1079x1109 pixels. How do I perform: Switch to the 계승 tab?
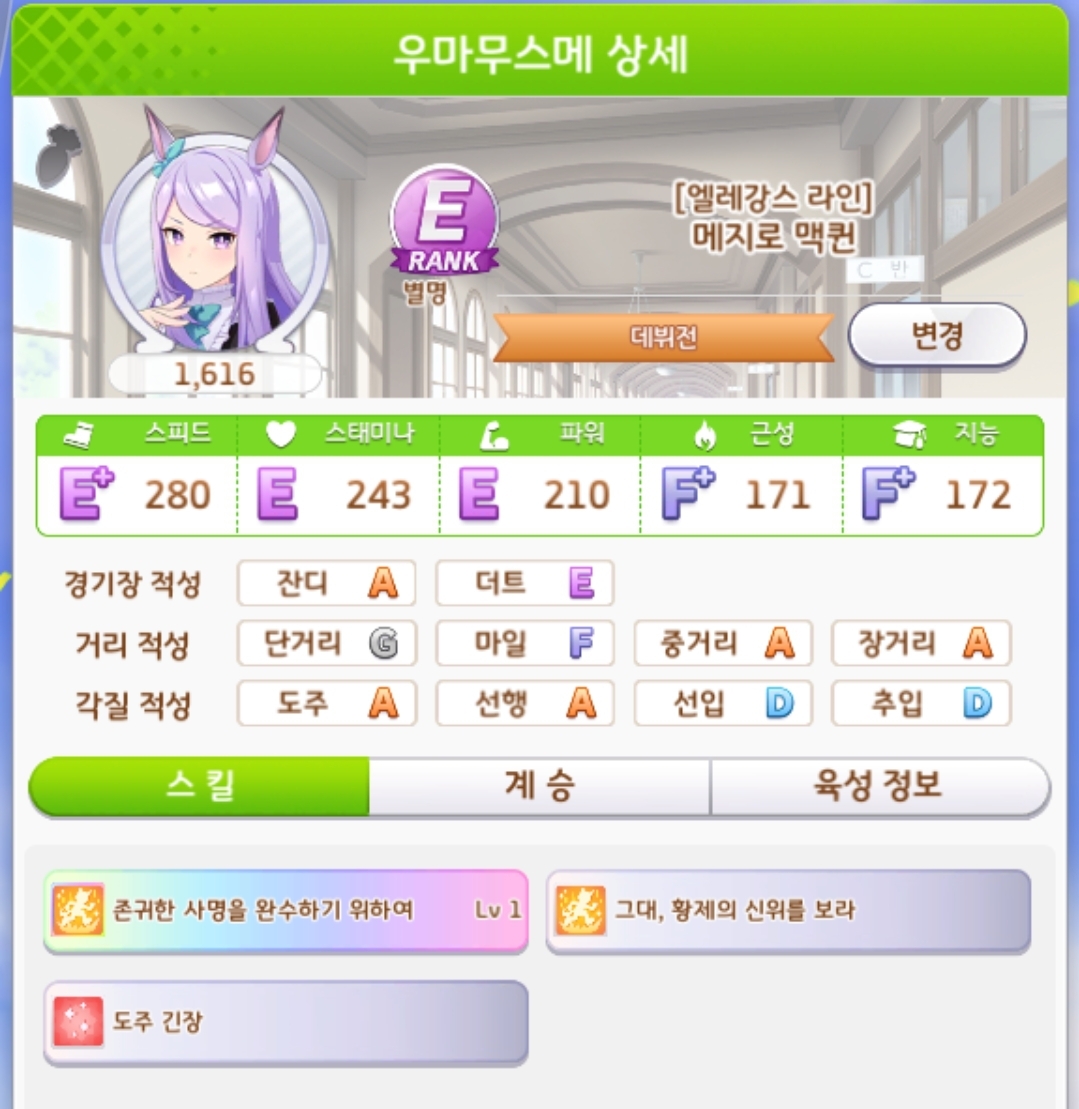[x=539, y=786]
